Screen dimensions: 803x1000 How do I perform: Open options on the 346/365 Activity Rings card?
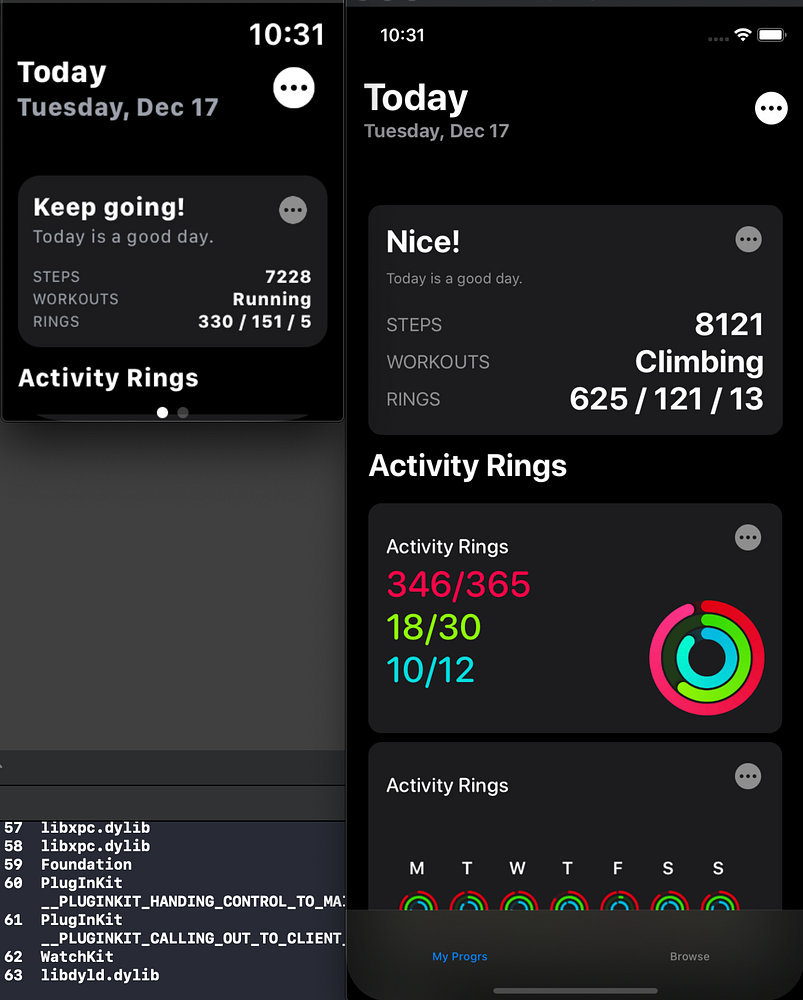[748, 538]
